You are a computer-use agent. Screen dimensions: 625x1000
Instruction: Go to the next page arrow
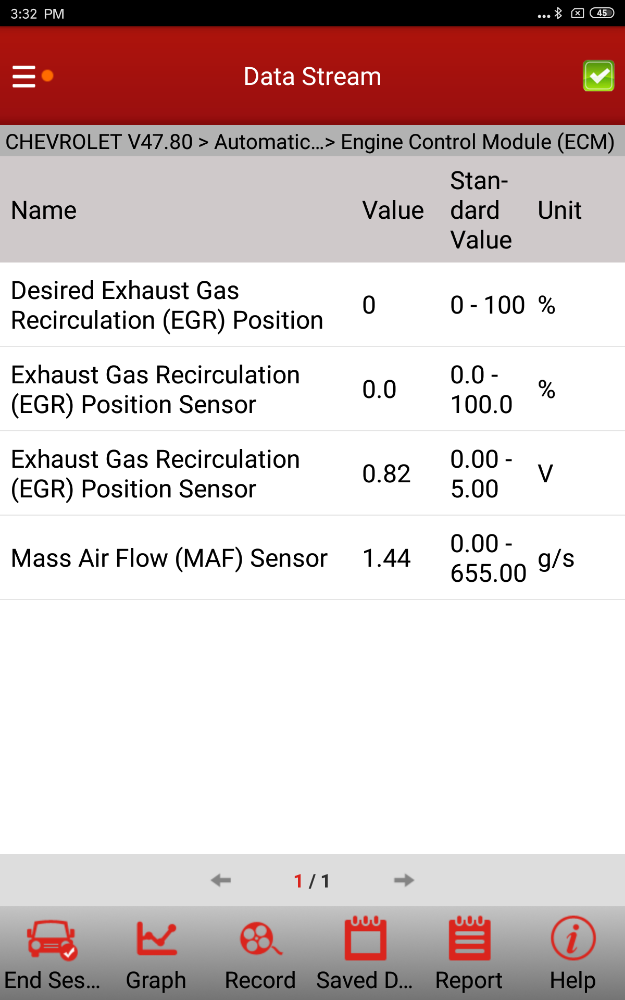point(404,881)
